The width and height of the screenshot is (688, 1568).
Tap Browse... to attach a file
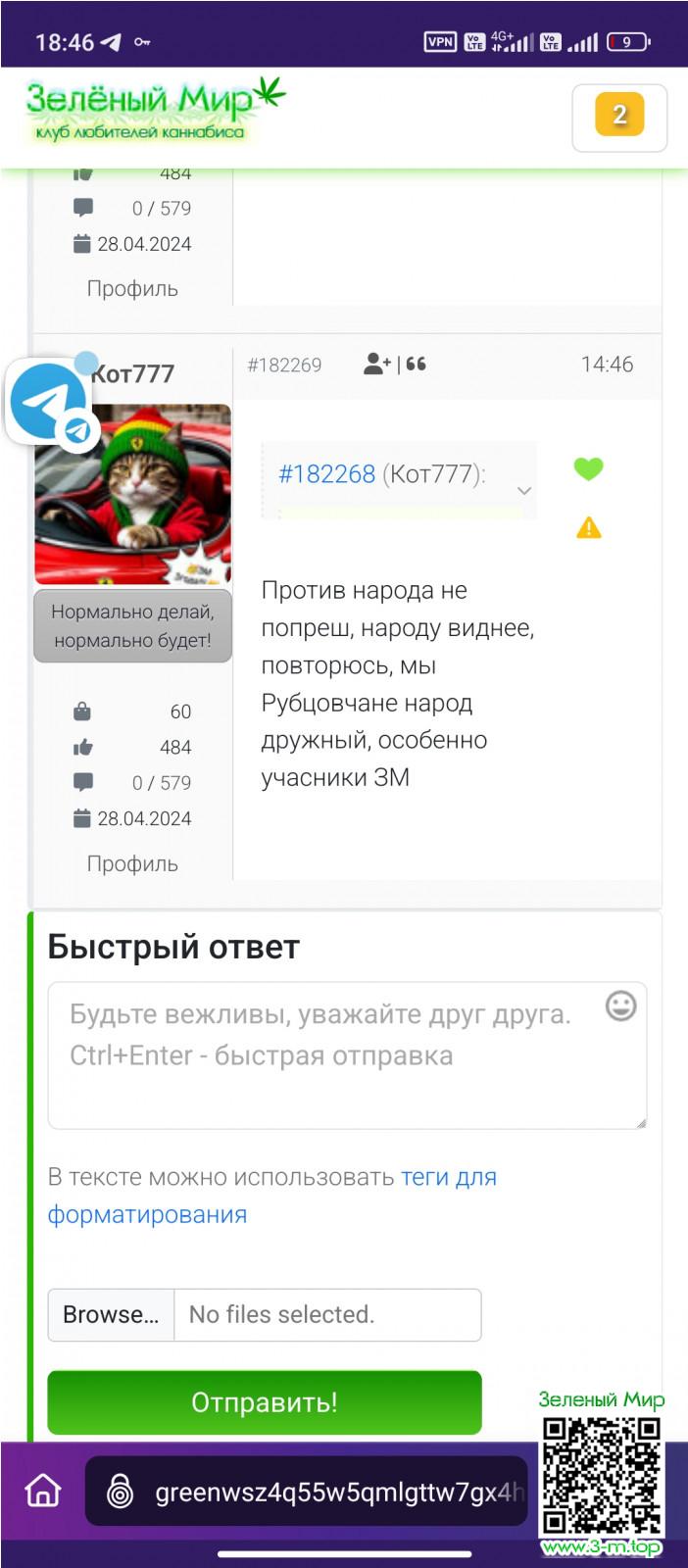coord(111,1314)
